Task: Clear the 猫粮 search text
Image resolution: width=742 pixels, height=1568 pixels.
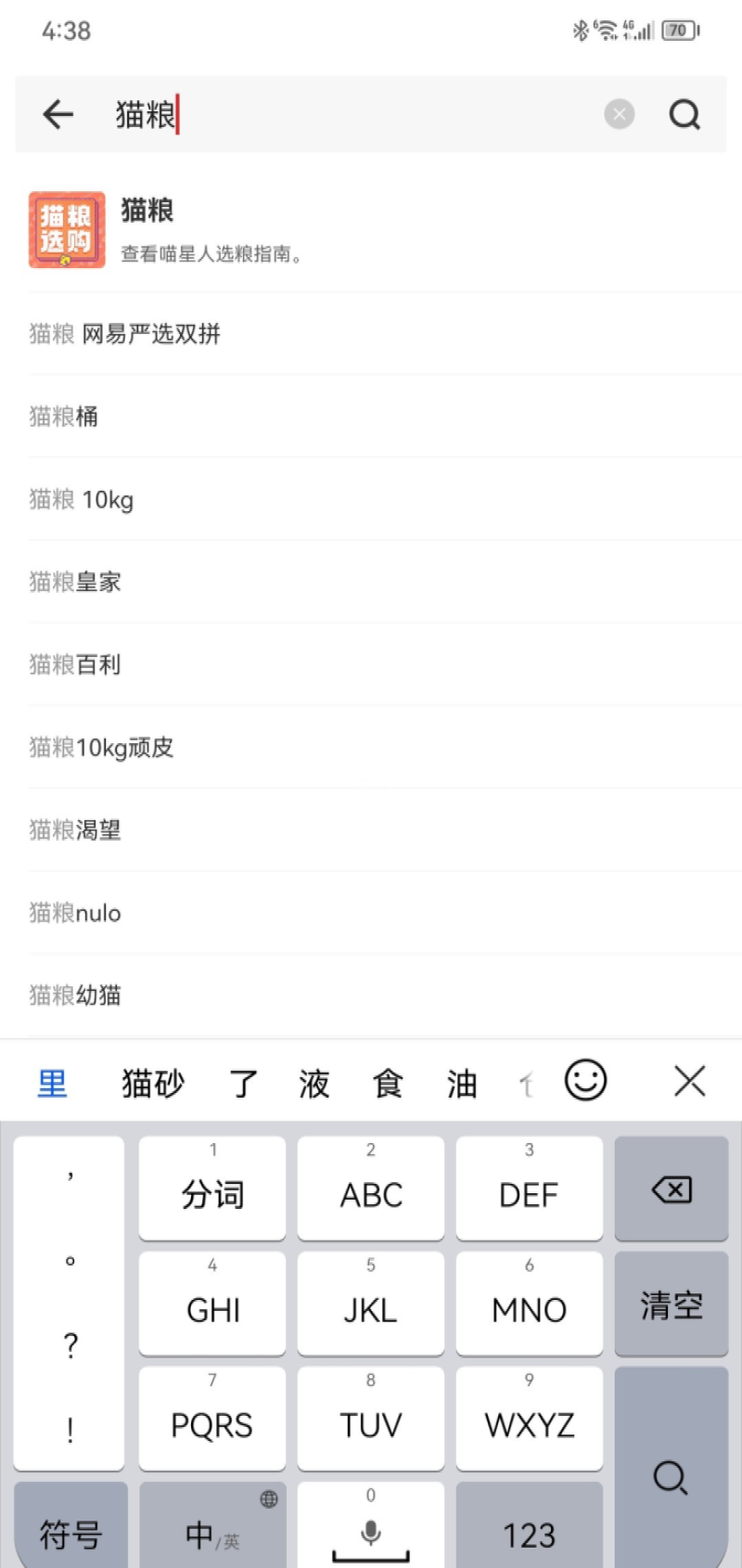Action: click(x=620, y=114)
